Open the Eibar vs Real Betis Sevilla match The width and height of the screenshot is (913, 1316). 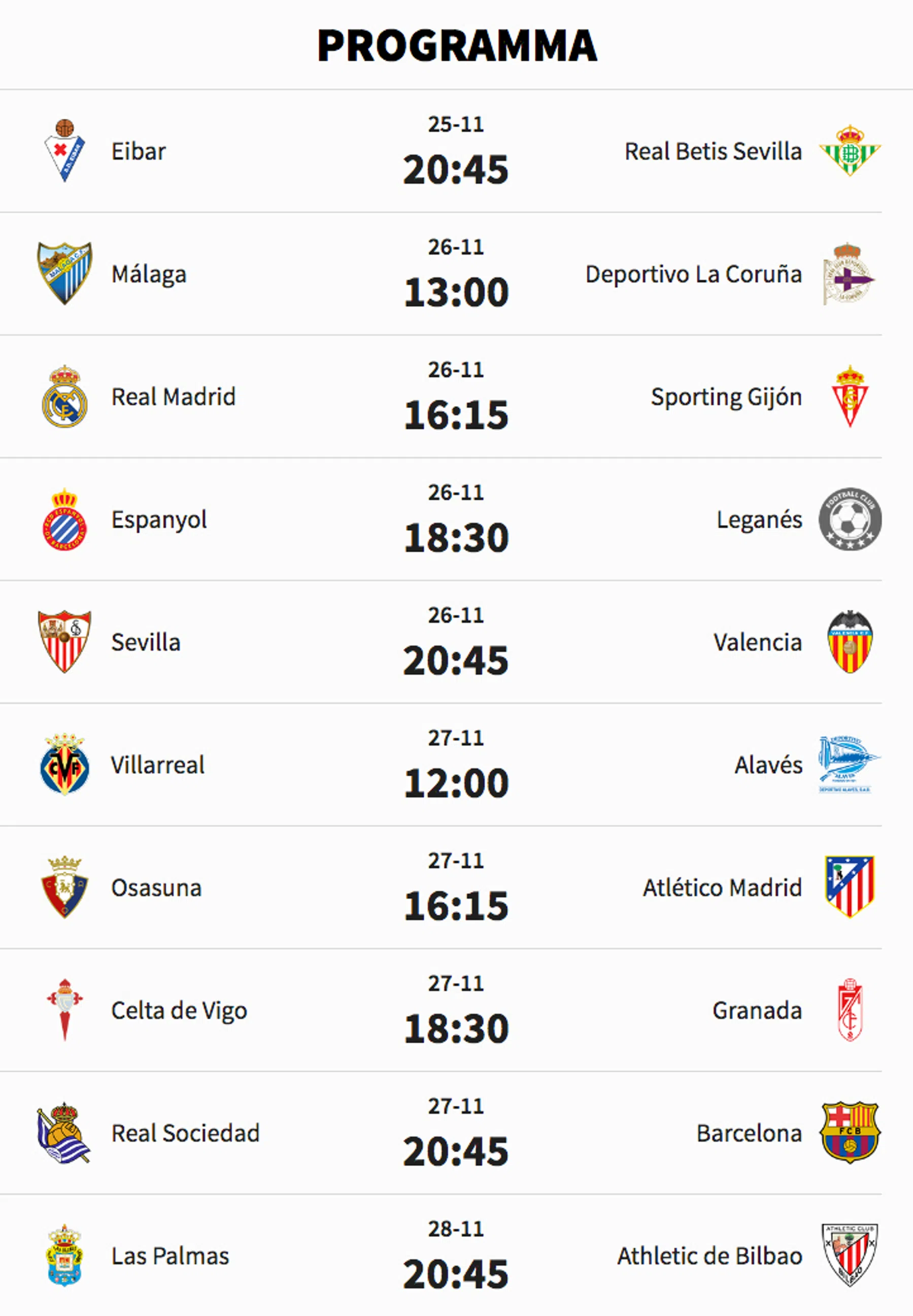pos(456,152)
